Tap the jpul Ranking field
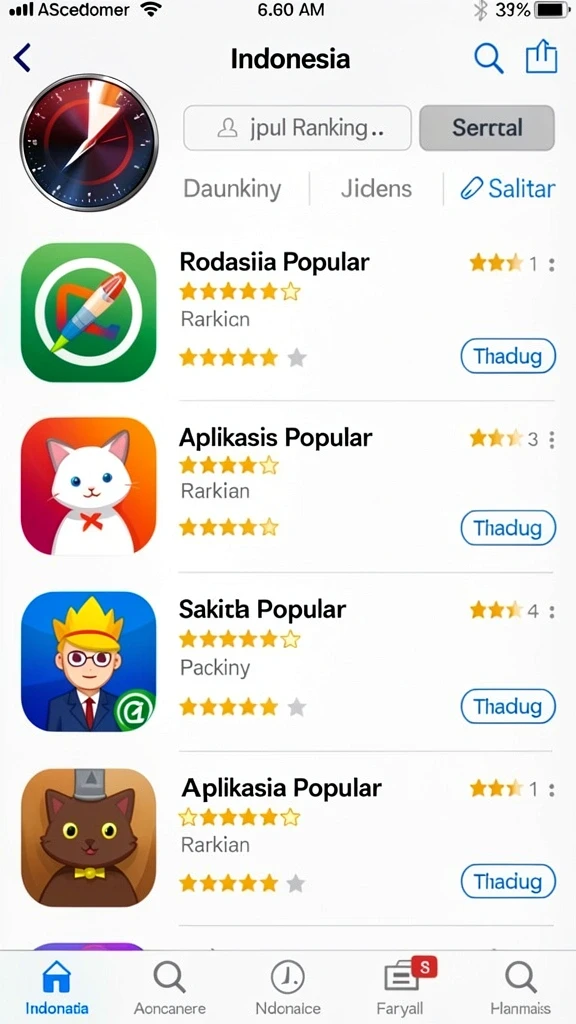 pyautogui.click(x=298, y=128)
